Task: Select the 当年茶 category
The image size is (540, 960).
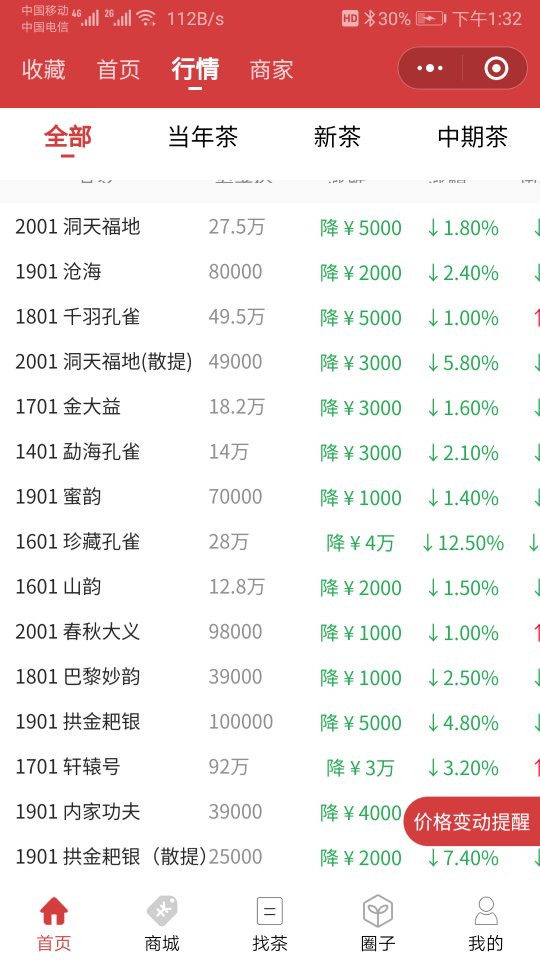Action: [x=203, y=137]
